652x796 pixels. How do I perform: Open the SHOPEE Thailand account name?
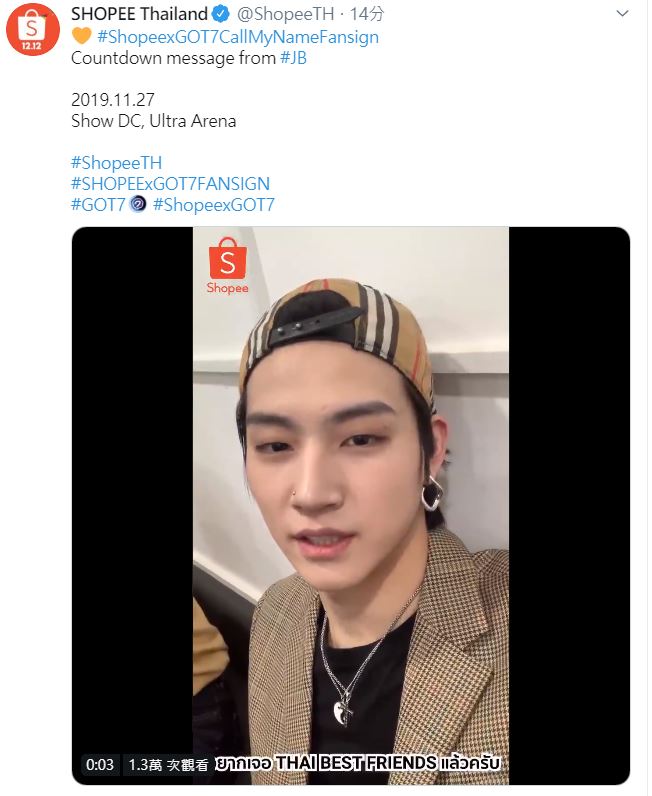pos(139,14)
